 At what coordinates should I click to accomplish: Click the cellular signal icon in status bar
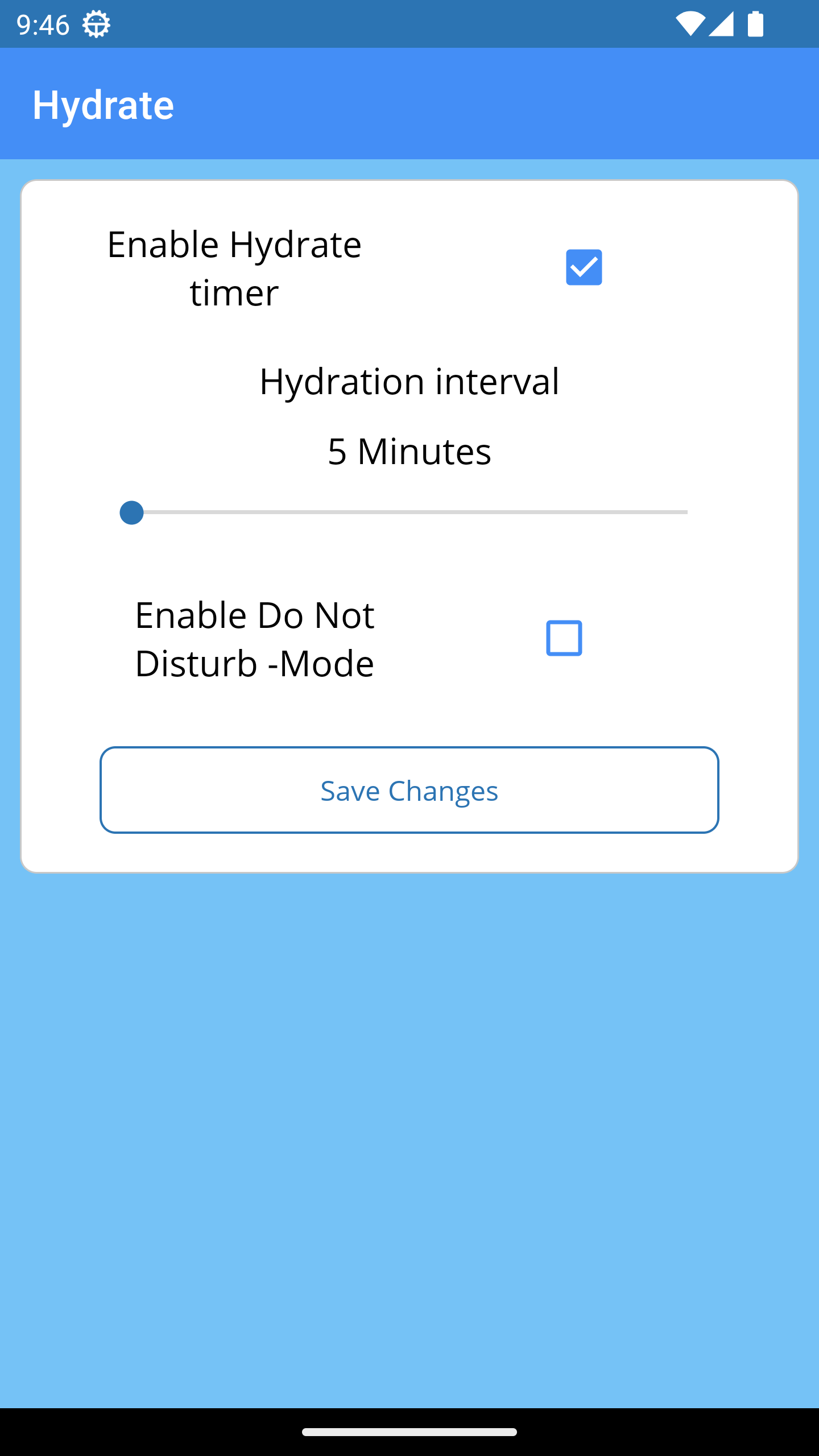click(722, 24)
